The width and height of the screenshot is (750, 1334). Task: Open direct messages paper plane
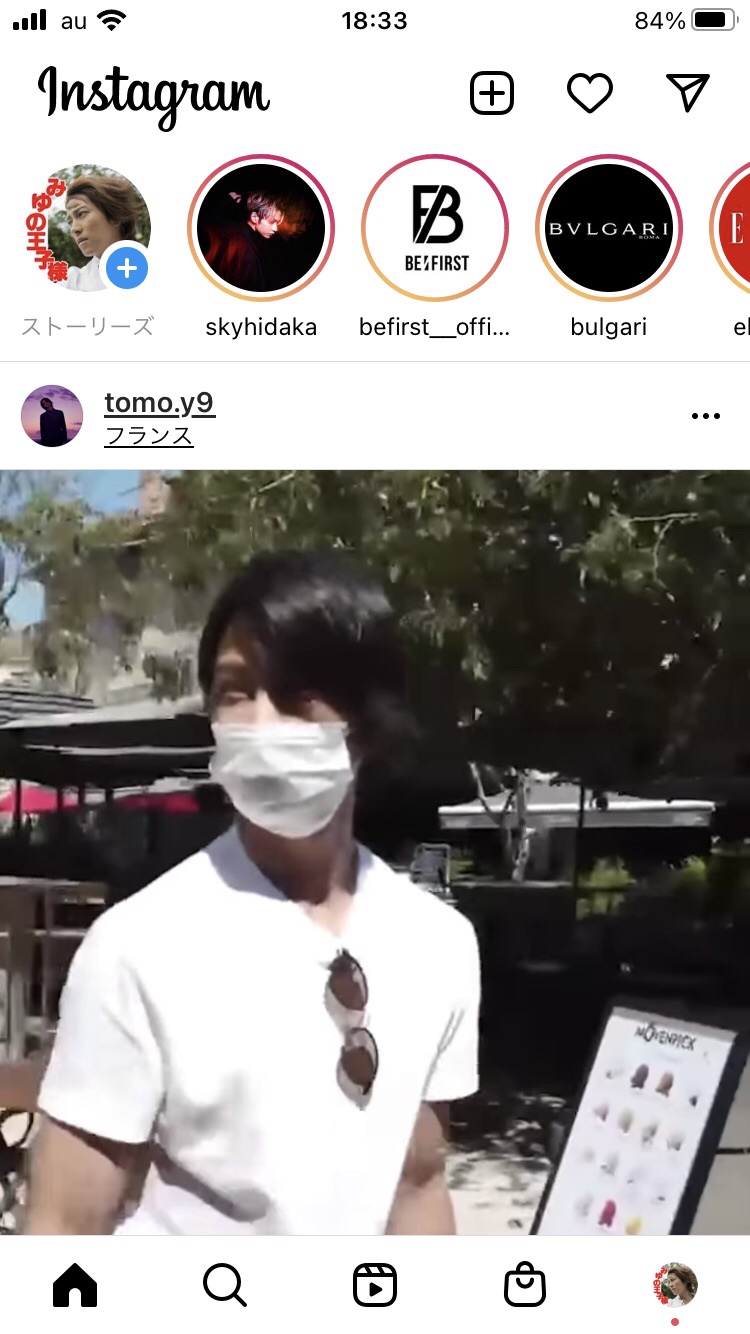pyautogui.click(x=687, y=93)
